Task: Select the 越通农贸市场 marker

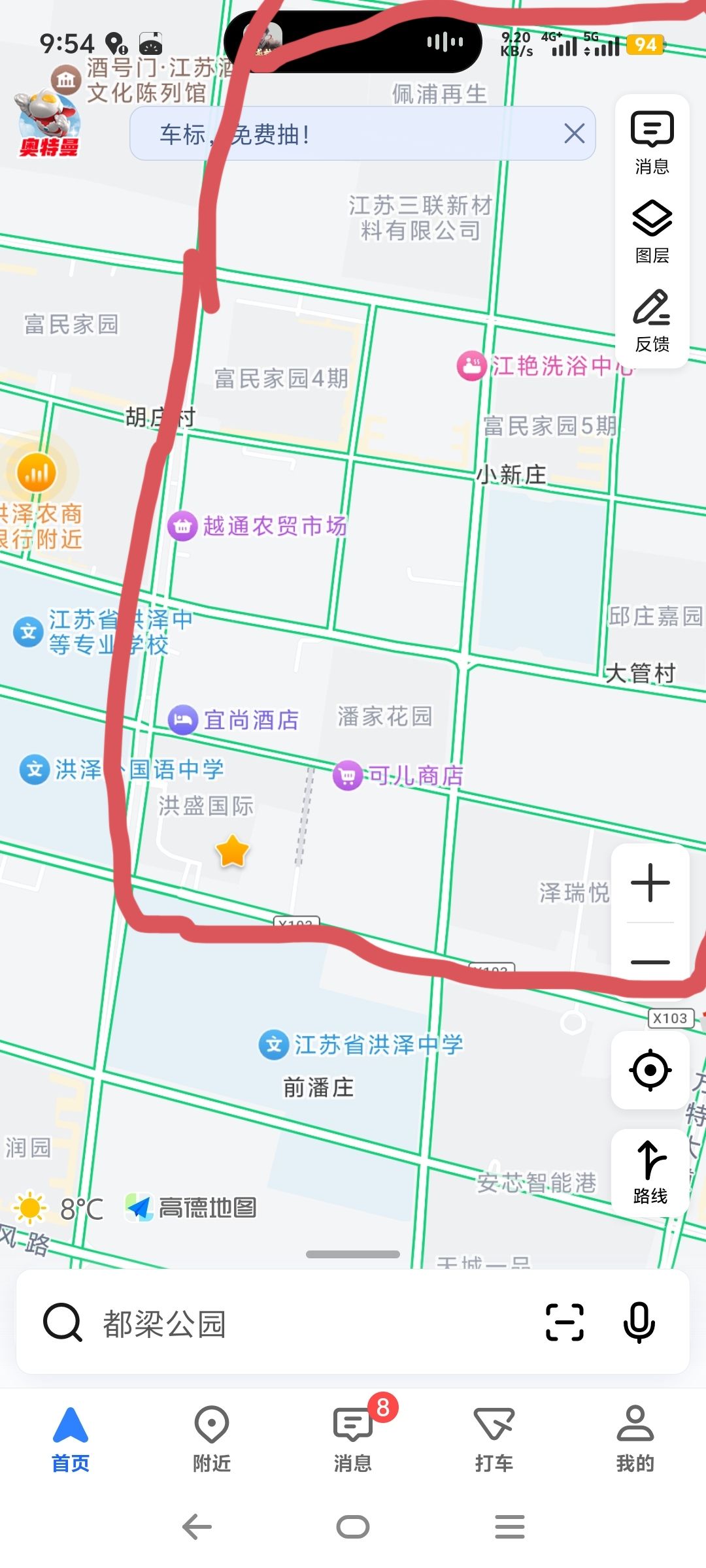Action: tap(258, 525)
